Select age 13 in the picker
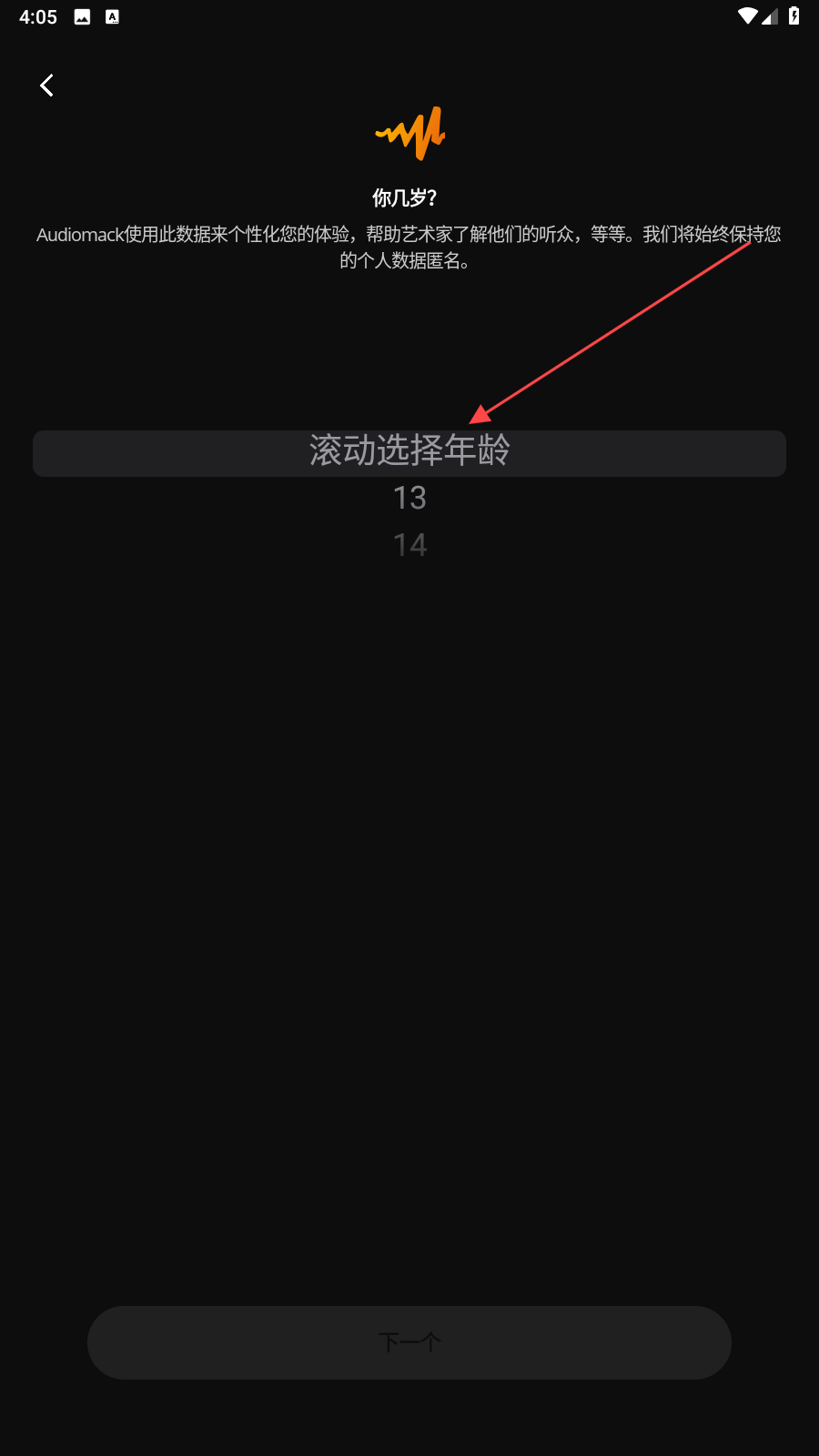819x1456 pixels. click(x=409, y=498)
